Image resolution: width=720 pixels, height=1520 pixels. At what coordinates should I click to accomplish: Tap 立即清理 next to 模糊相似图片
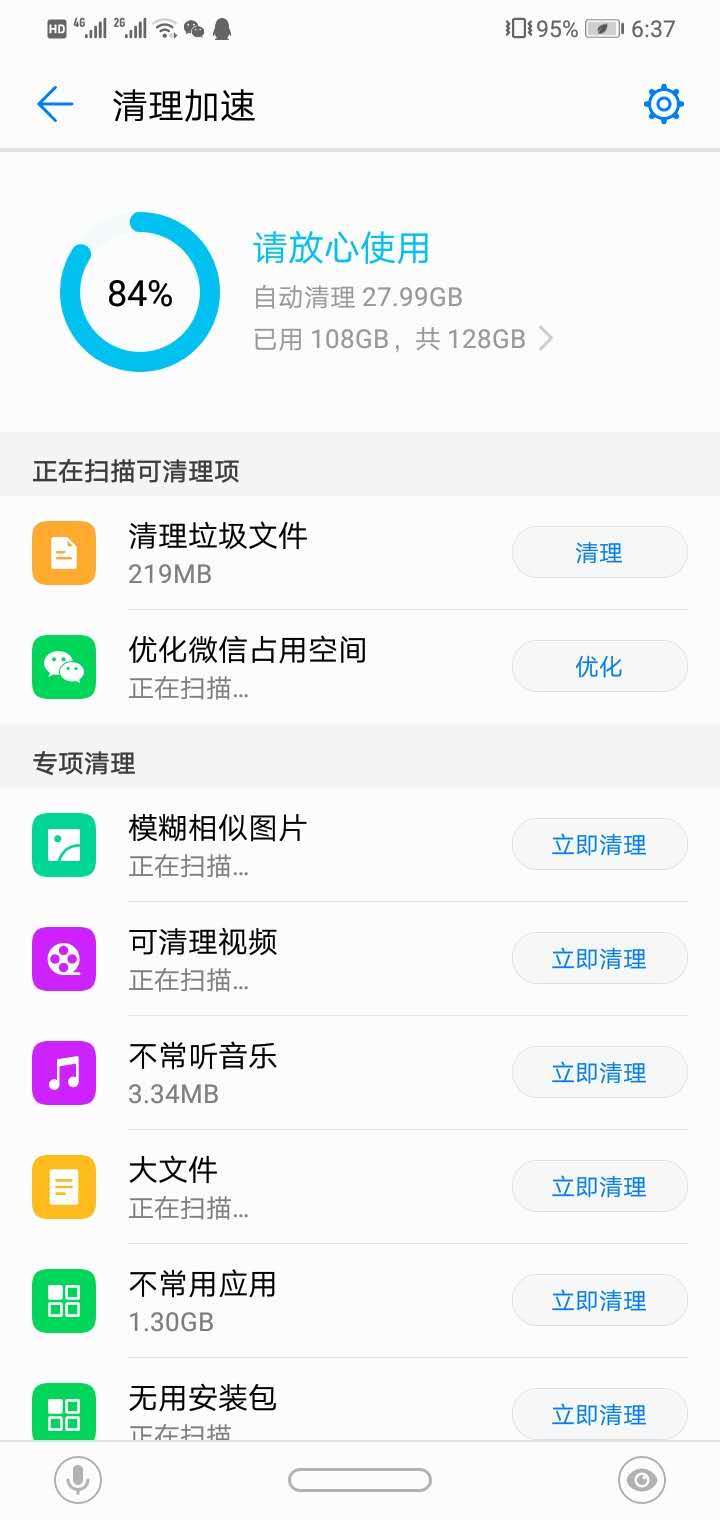click(x=598, y=844)
